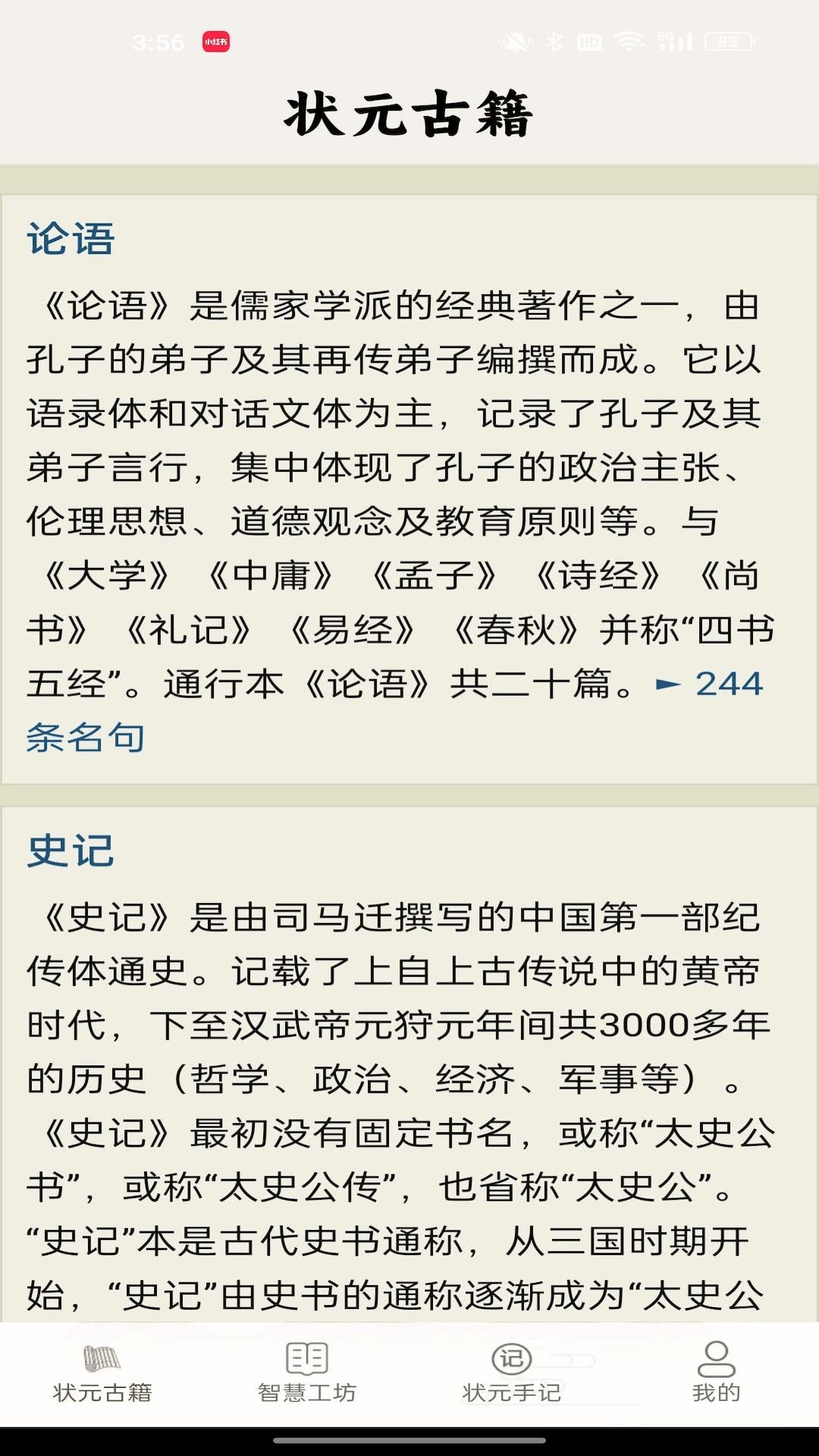Viewport: 819px width, 1456px height.
Task: Tap the battery level indicator
Action: click(728, 41)
